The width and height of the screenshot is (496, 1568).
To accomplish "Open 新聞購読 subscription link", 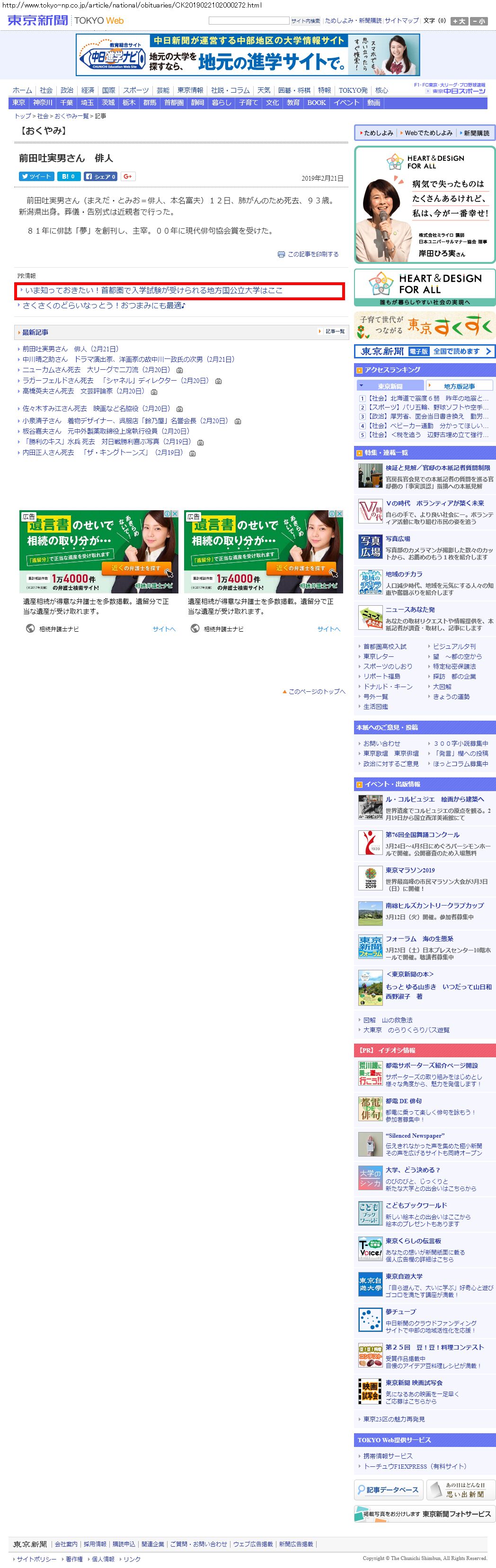I will pyautogui.click(x=476, y=133).
